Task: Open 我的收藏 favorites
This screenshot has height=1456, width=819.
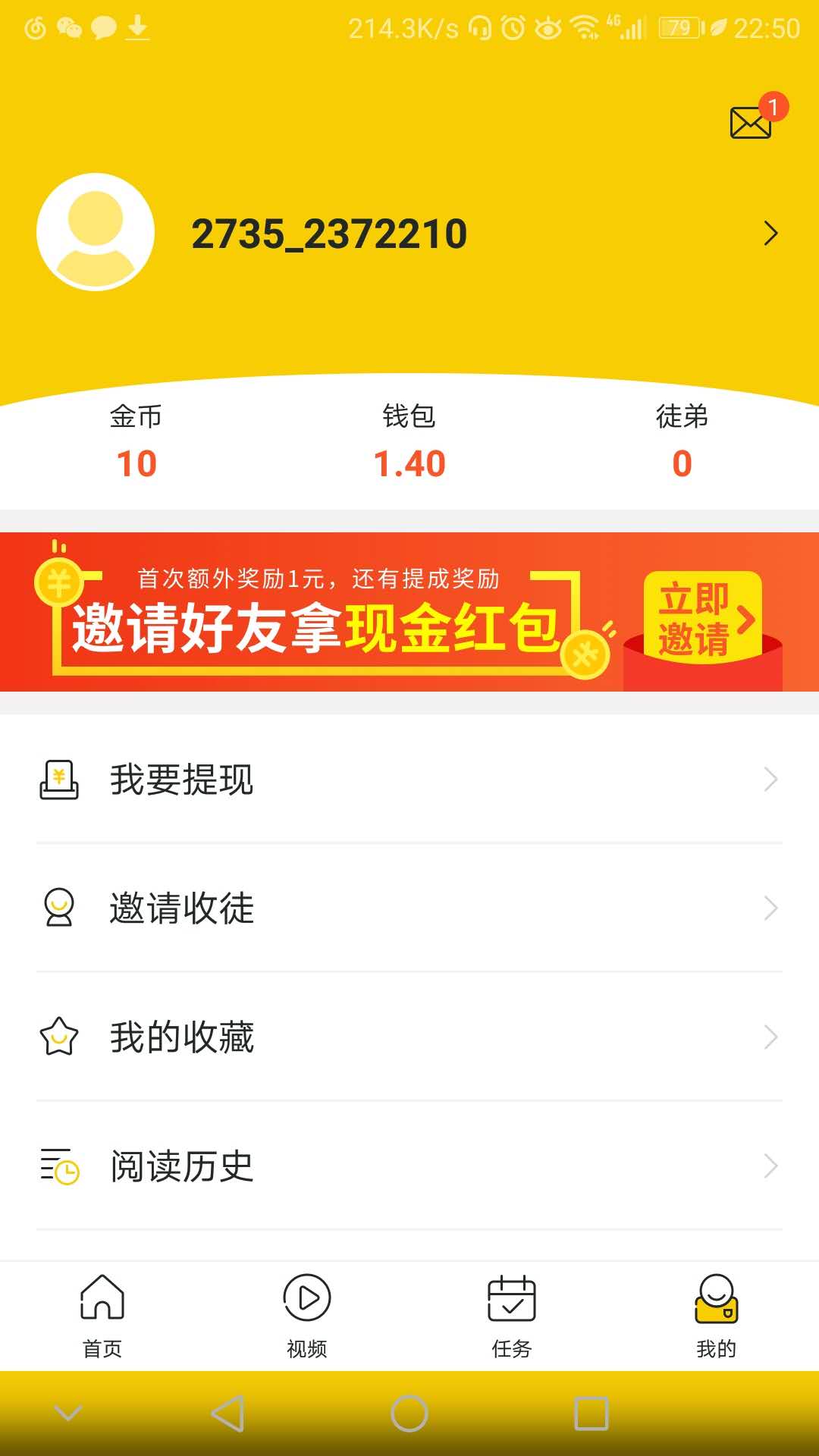Action: coord(409,1037)
